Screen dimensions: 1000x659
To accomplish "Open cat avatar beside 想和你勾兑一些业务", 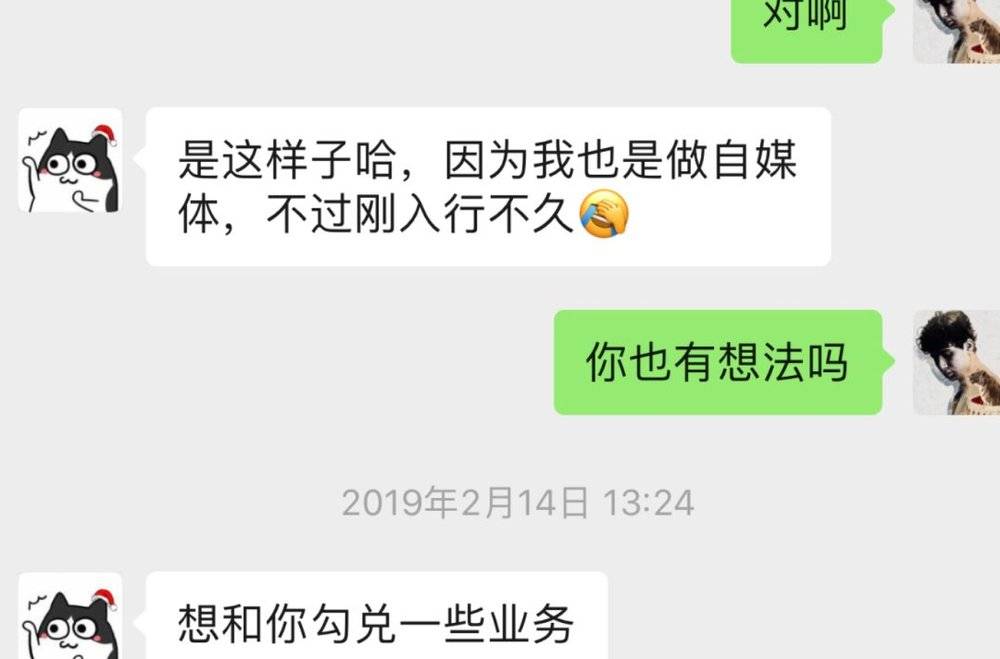I will click(x=70, y=618).
